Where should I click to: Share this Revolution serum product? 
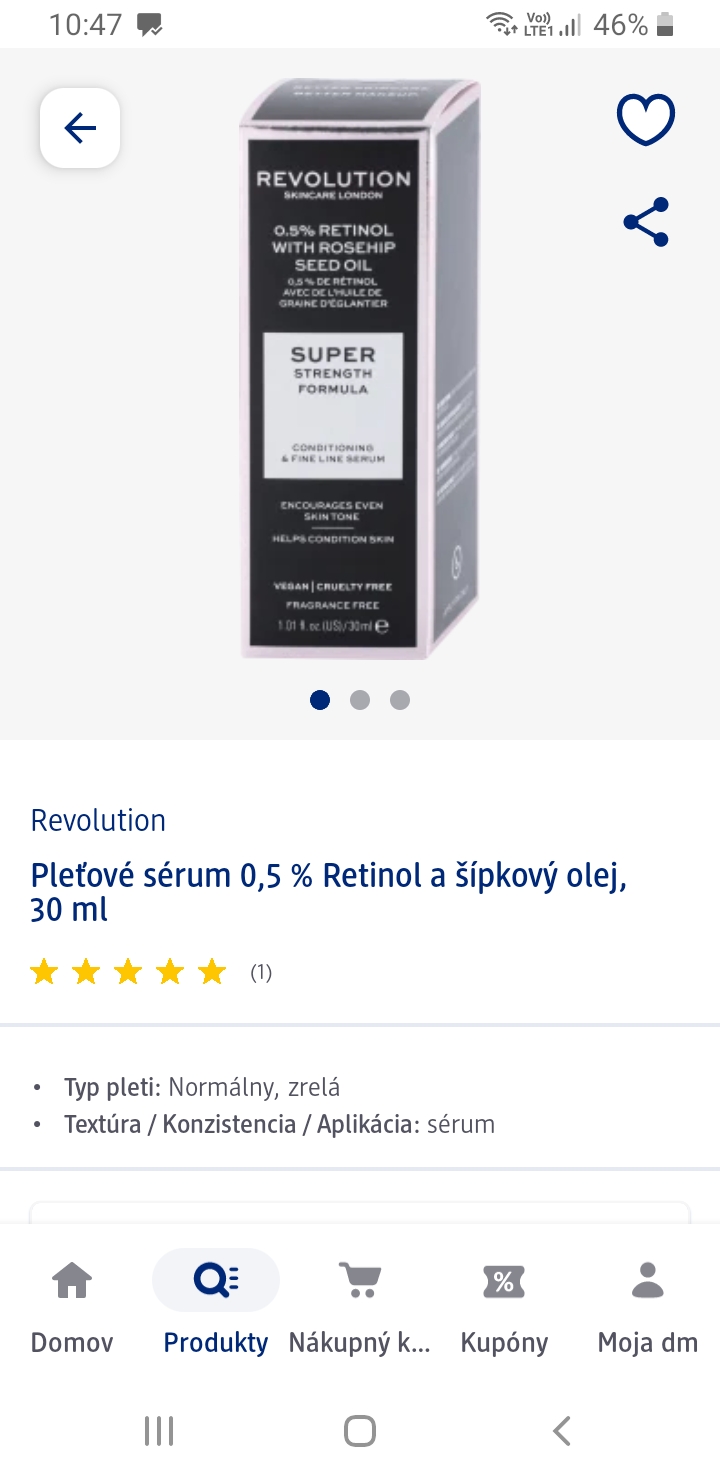pos(646,222)
